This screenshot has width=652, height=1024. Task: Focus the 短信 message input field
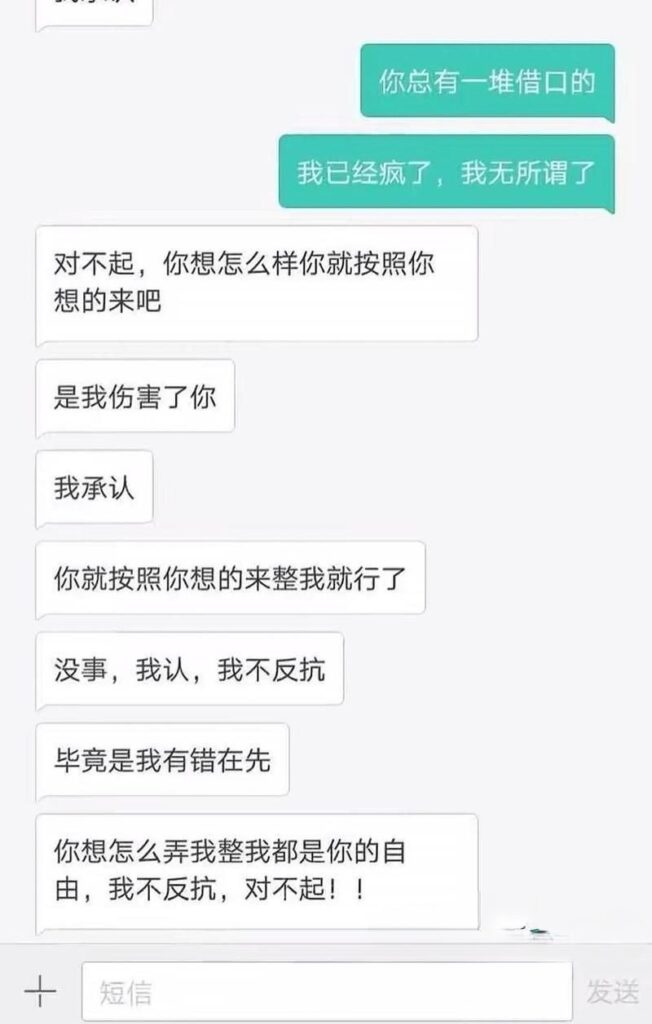click(x=326, y=992)
